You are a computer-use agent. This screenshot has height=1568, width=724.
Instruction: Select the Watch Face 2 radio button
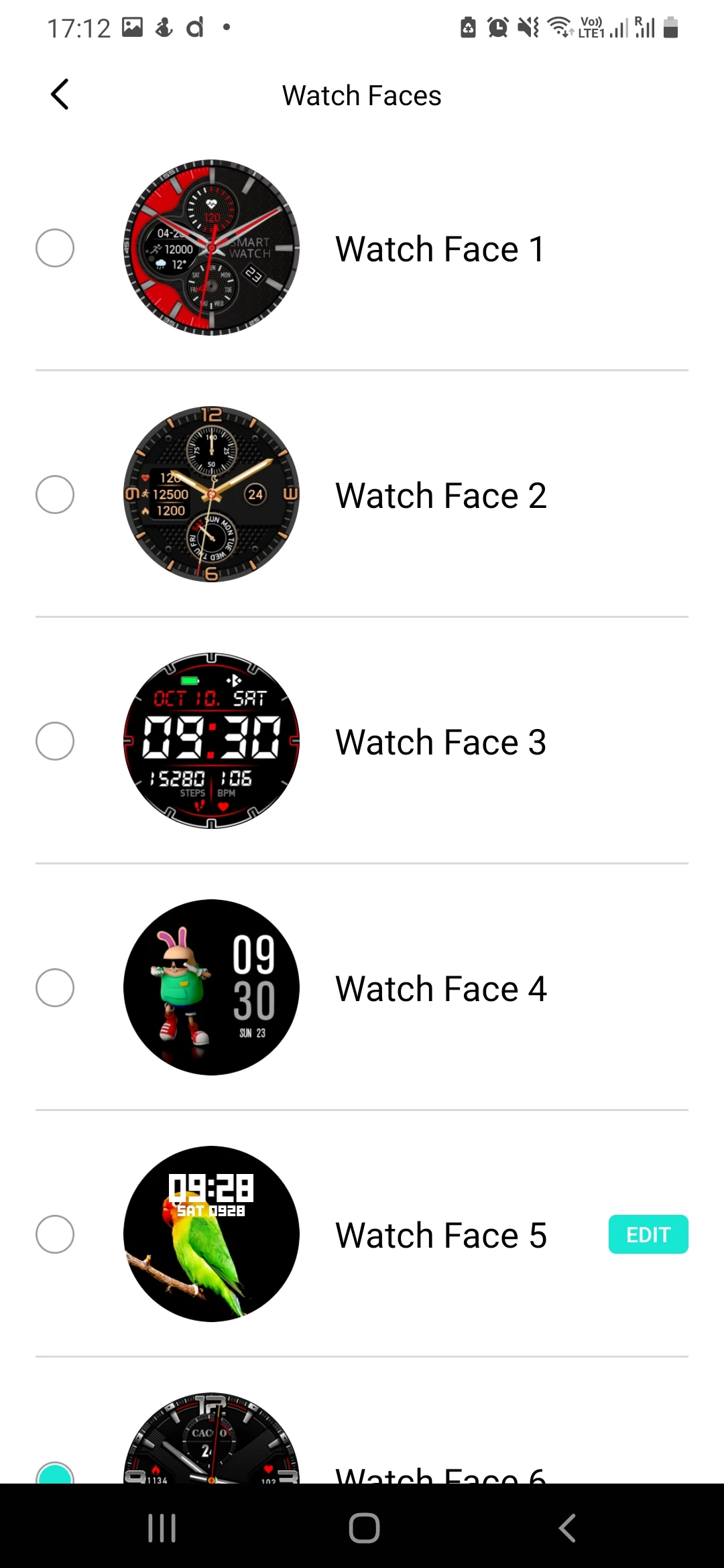pos(55,495)
